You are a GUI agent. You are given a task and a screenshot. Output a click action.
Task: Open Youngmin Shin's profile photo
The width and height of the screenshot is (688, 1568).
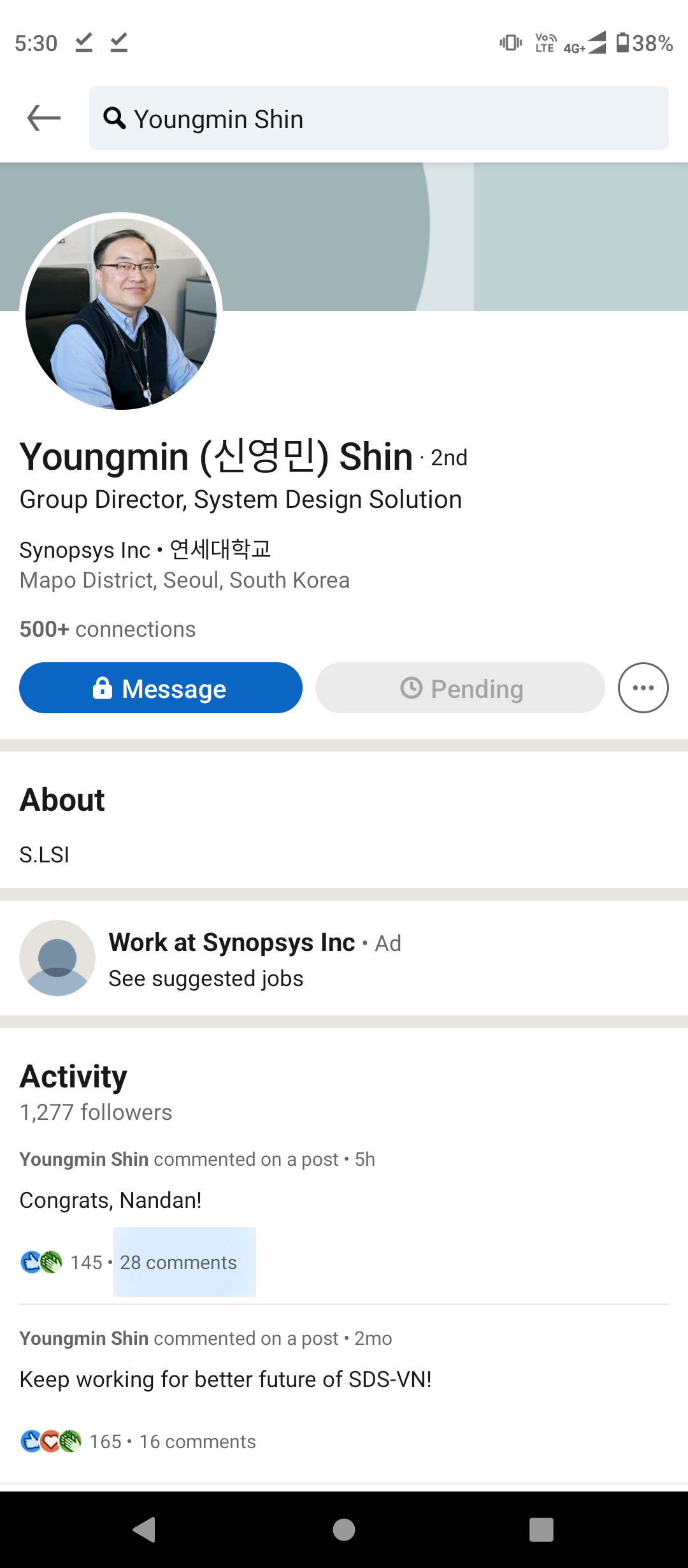coord(121,313)
